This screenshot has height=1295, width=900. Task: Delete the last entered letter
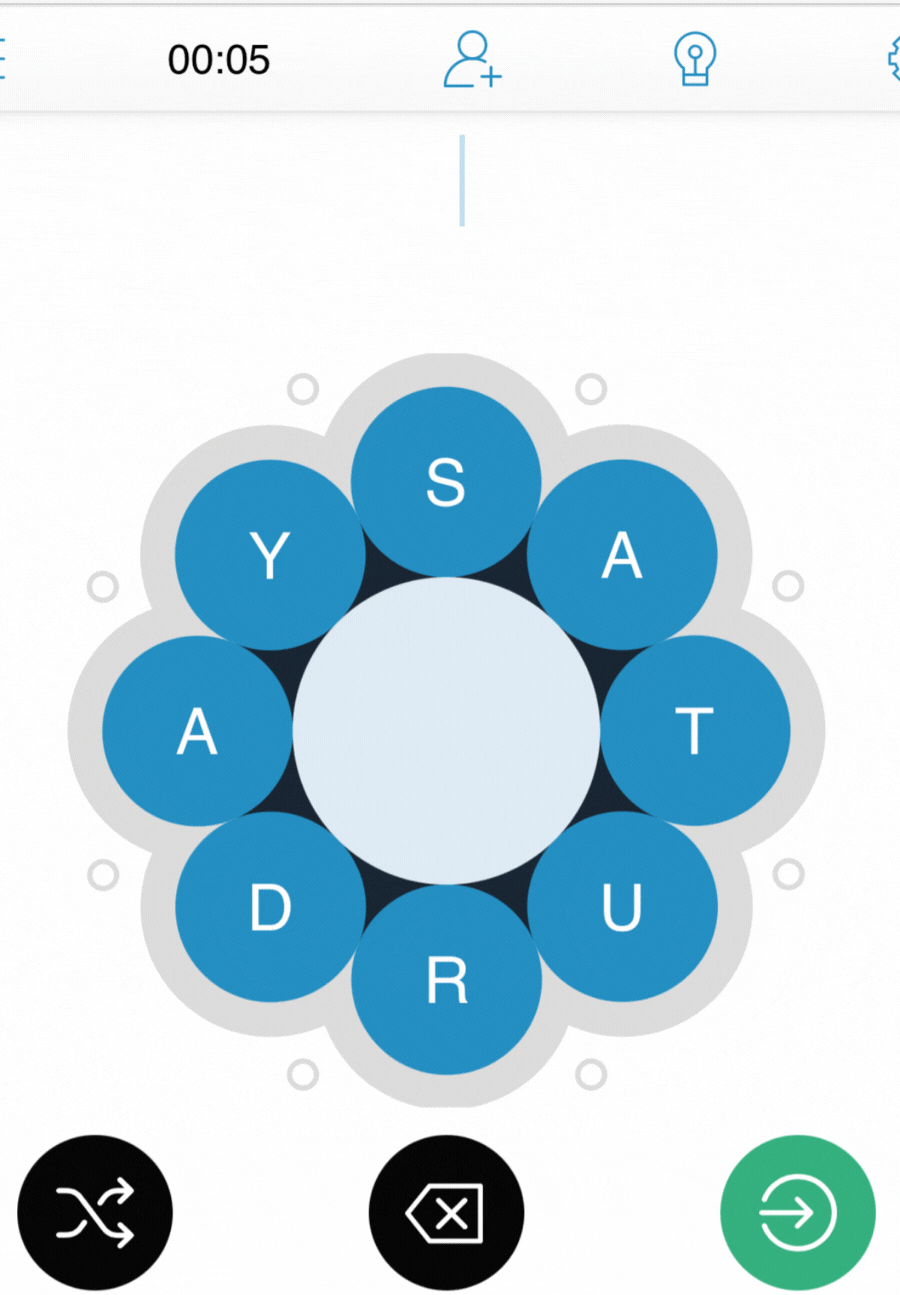tap(446, 1213)
